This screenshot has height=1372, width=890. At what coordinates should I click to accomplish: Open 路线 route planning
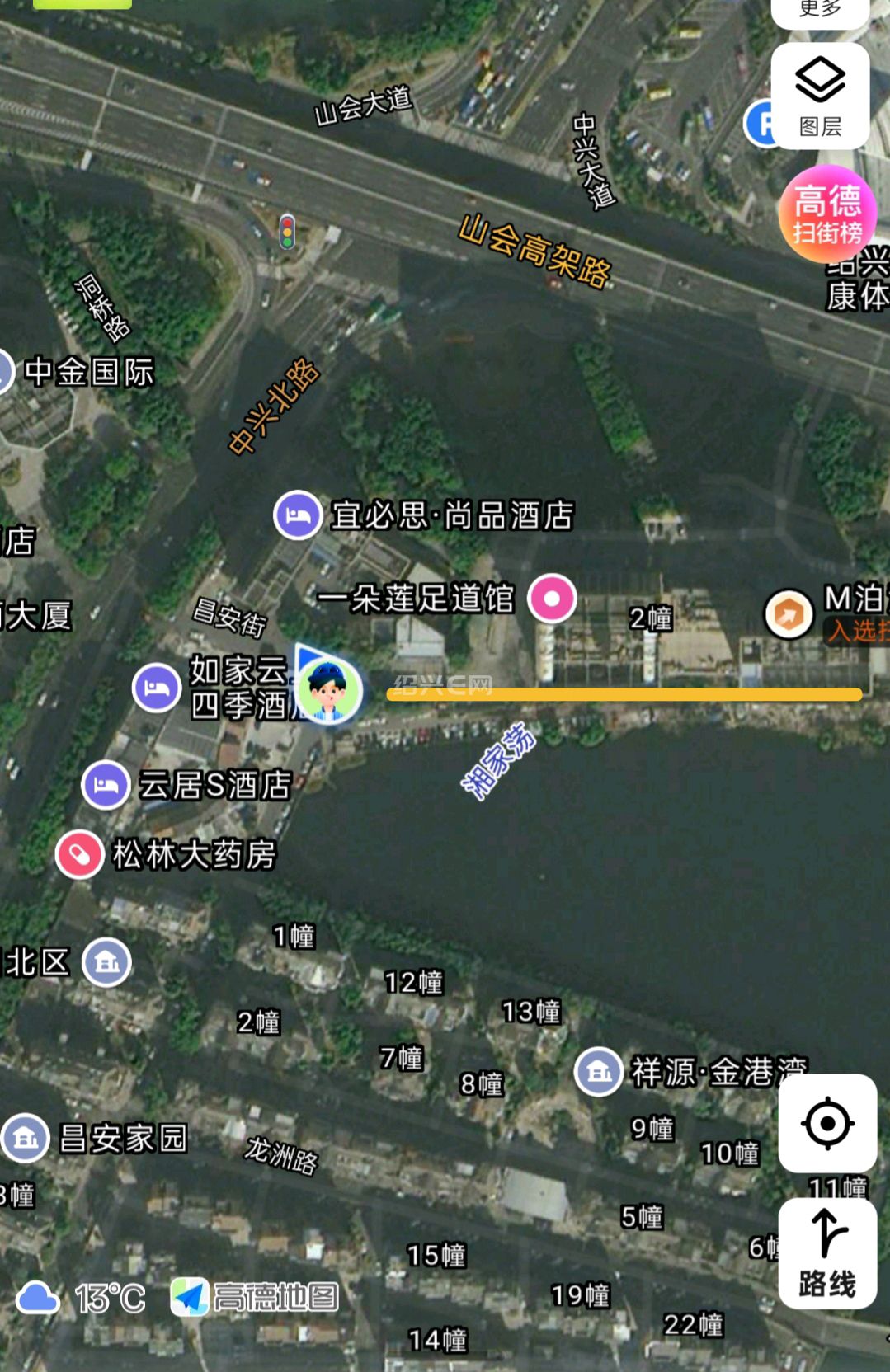[827, 1253]
